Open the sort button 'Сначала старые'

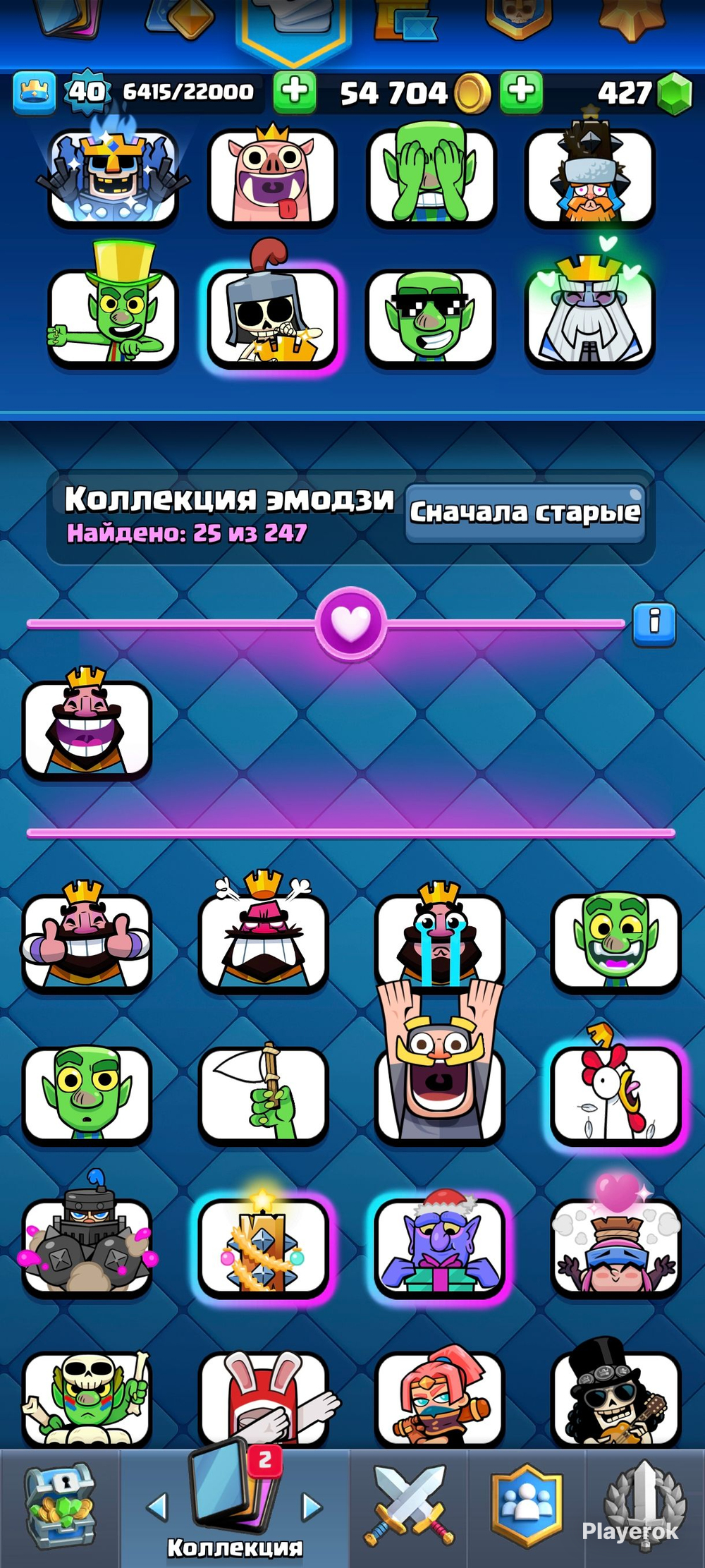click(x=525, y=513)
